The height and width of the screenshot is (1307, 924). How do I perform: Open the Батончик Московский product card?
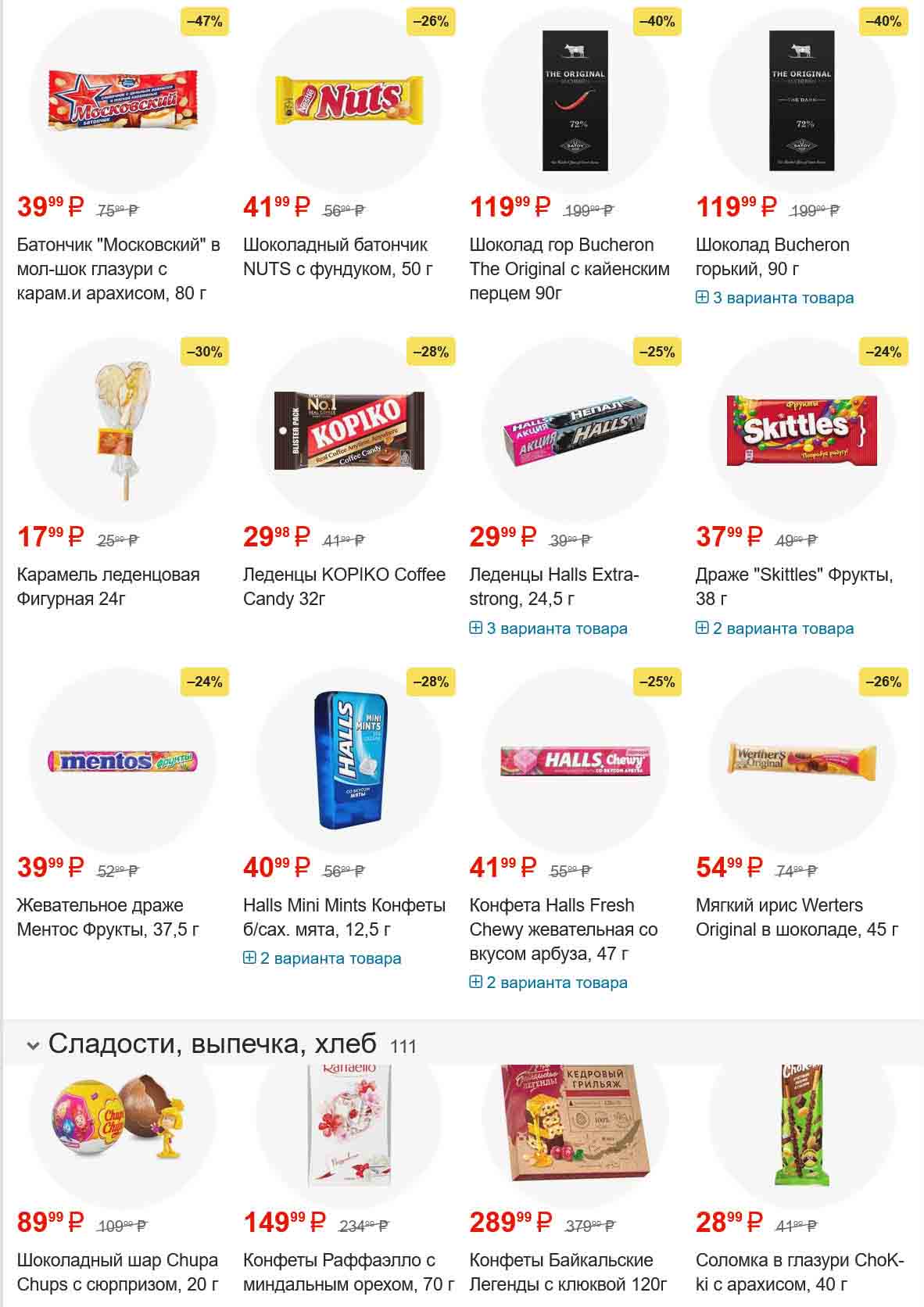[118, 268]
